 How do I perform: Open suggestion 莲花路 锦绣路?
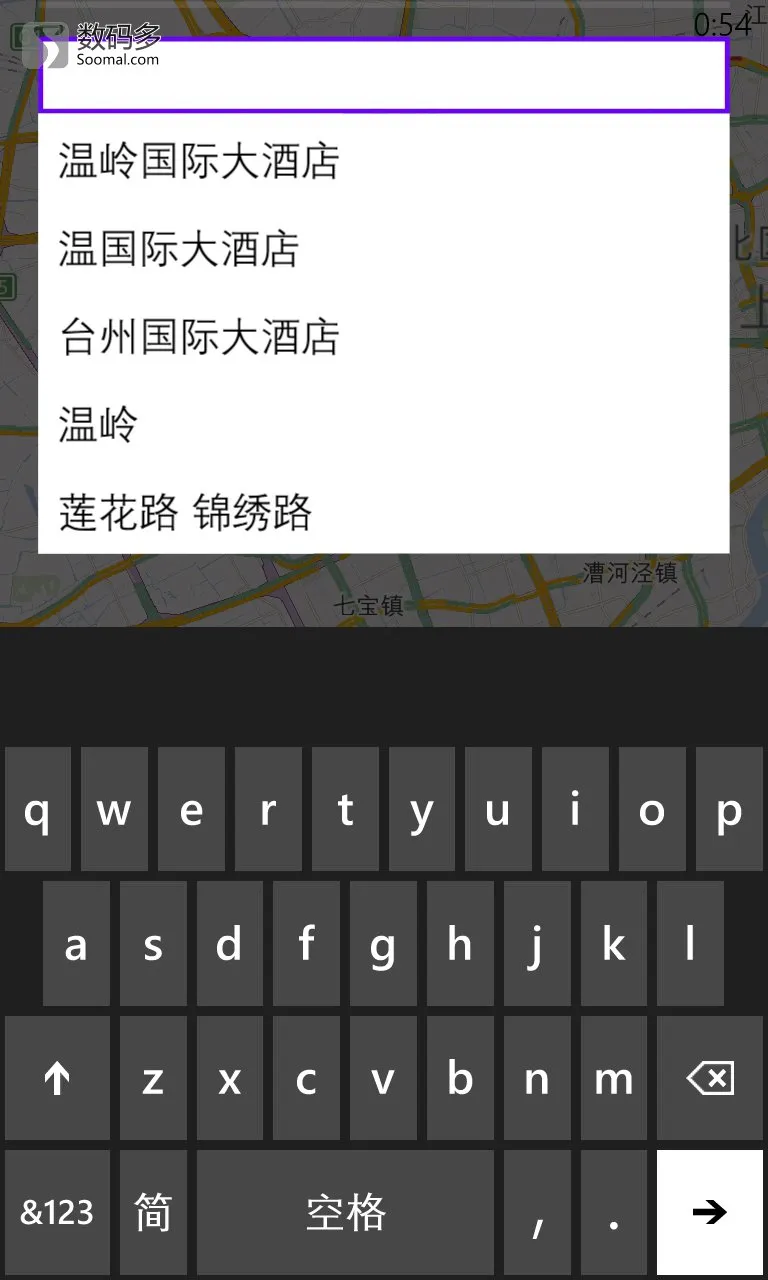[383, 513]
